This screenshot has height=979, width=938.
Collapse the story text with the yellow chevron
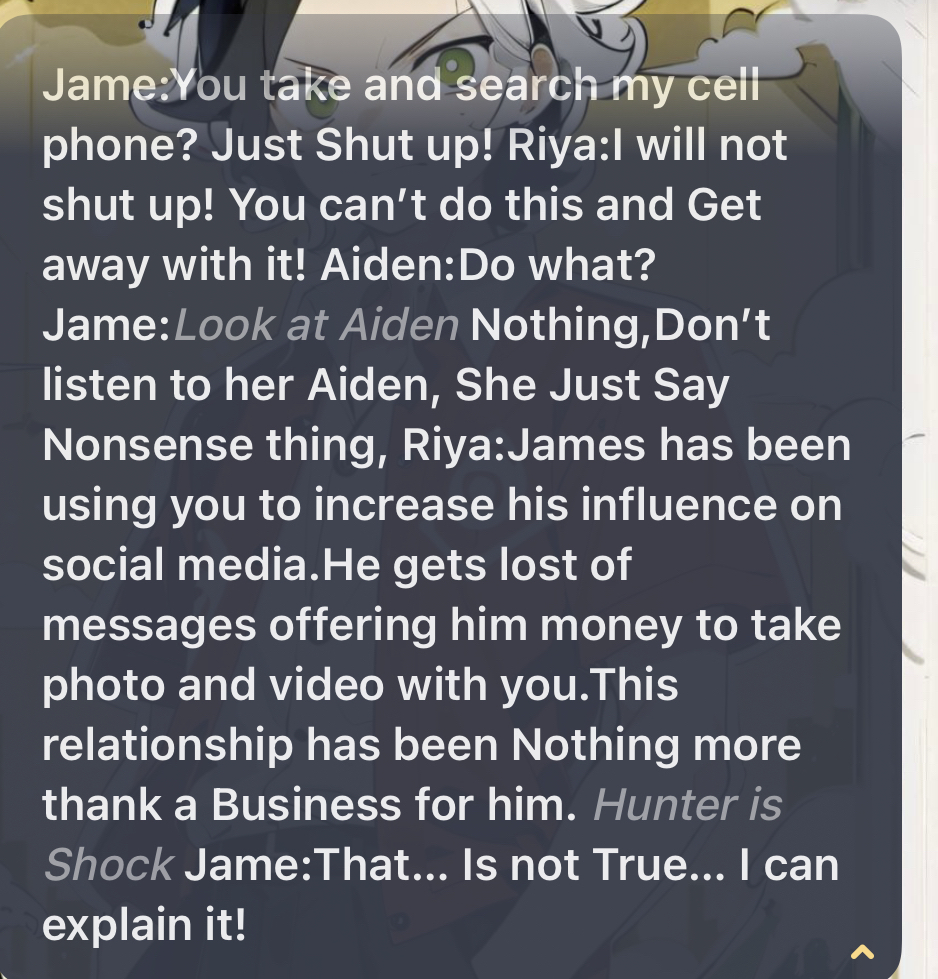(861, 951)
